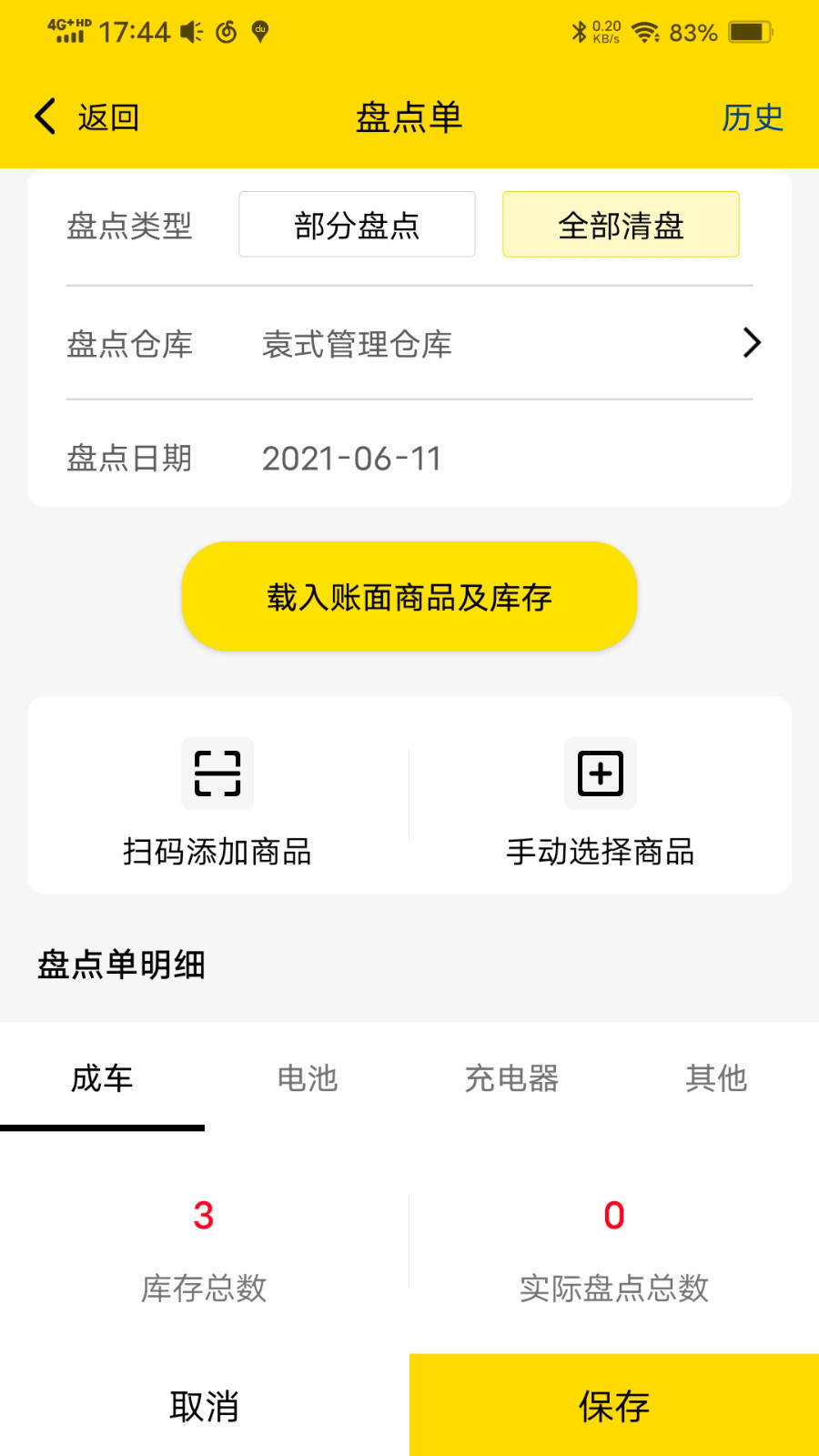819x1456 pixels.
Task: Tap 载入账面商品及库存 to load inventory
Action: click(409, 596)
